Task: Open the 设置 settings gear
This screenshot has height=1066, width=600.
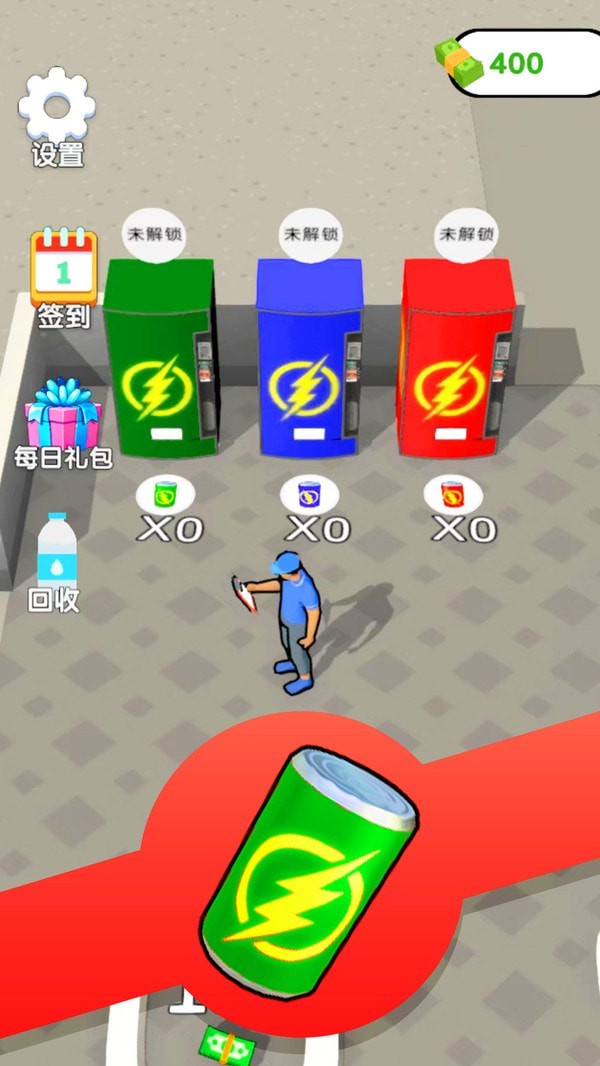Action: coord(57,106)
